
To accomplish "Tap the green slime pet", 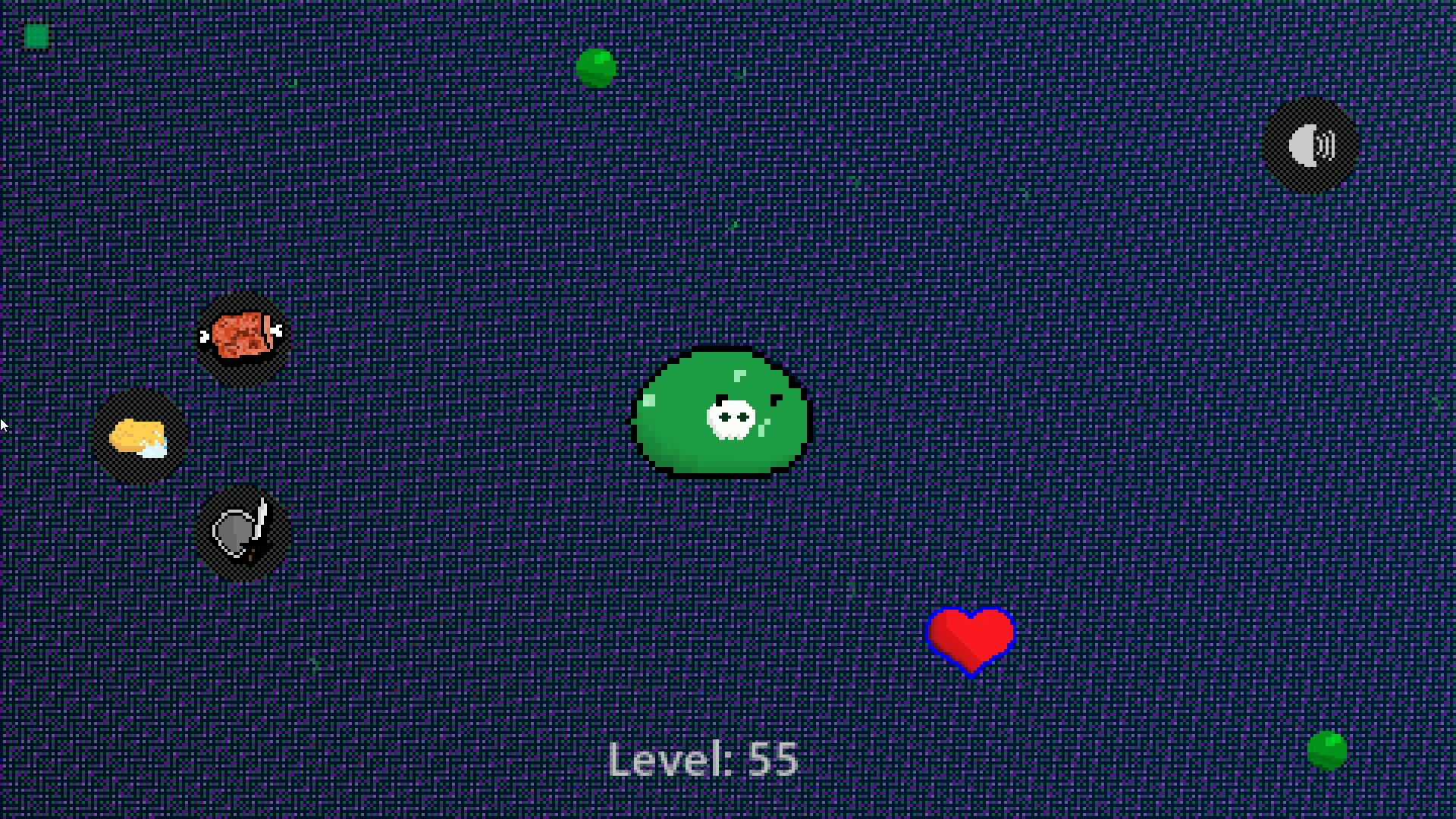I will (x=721, y=413).
